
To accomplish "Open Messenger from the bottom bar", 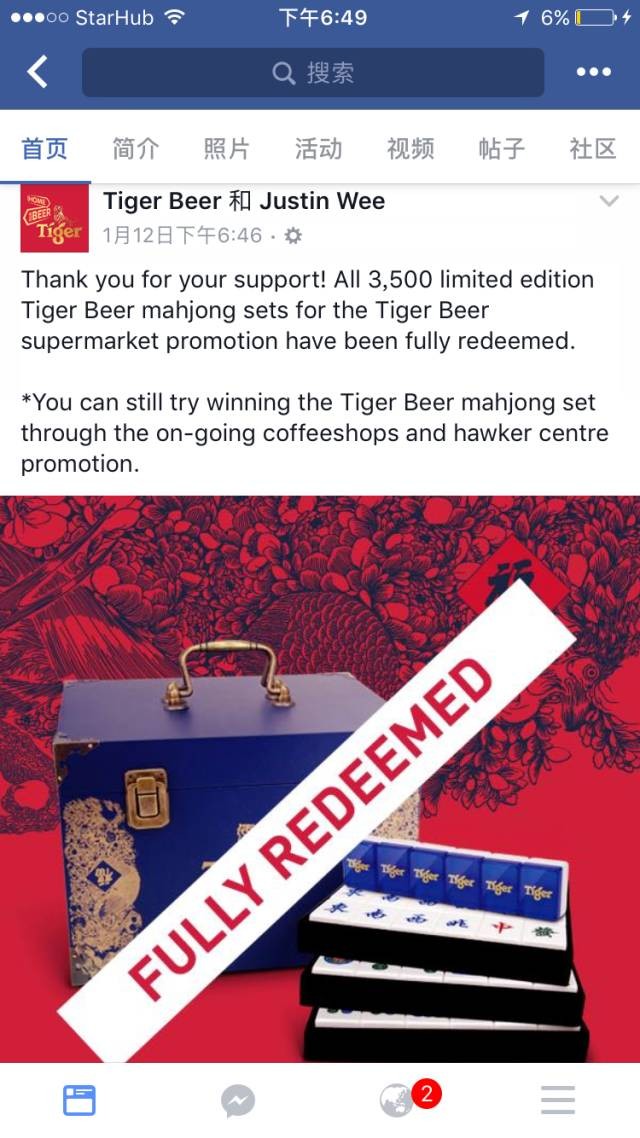I will coord(238,1101).
